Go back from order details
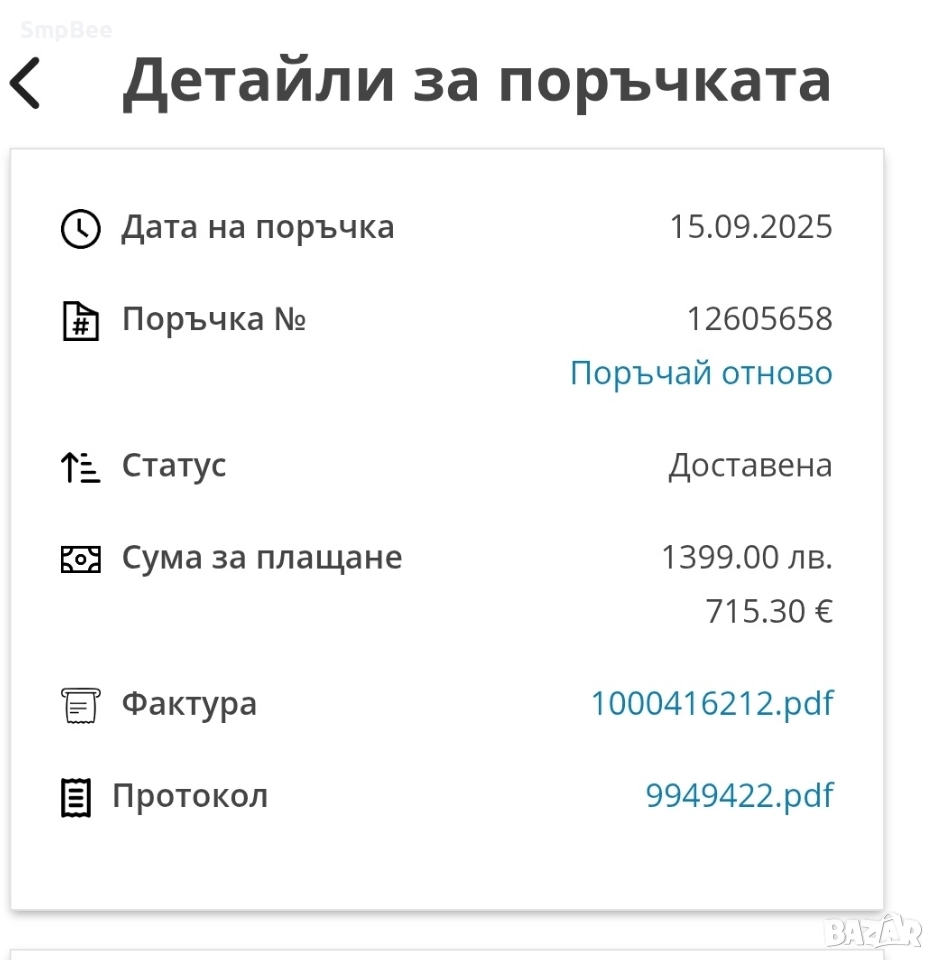Image resolution: width=934 pixels, height=960 pixels. (x=26, y=83)
